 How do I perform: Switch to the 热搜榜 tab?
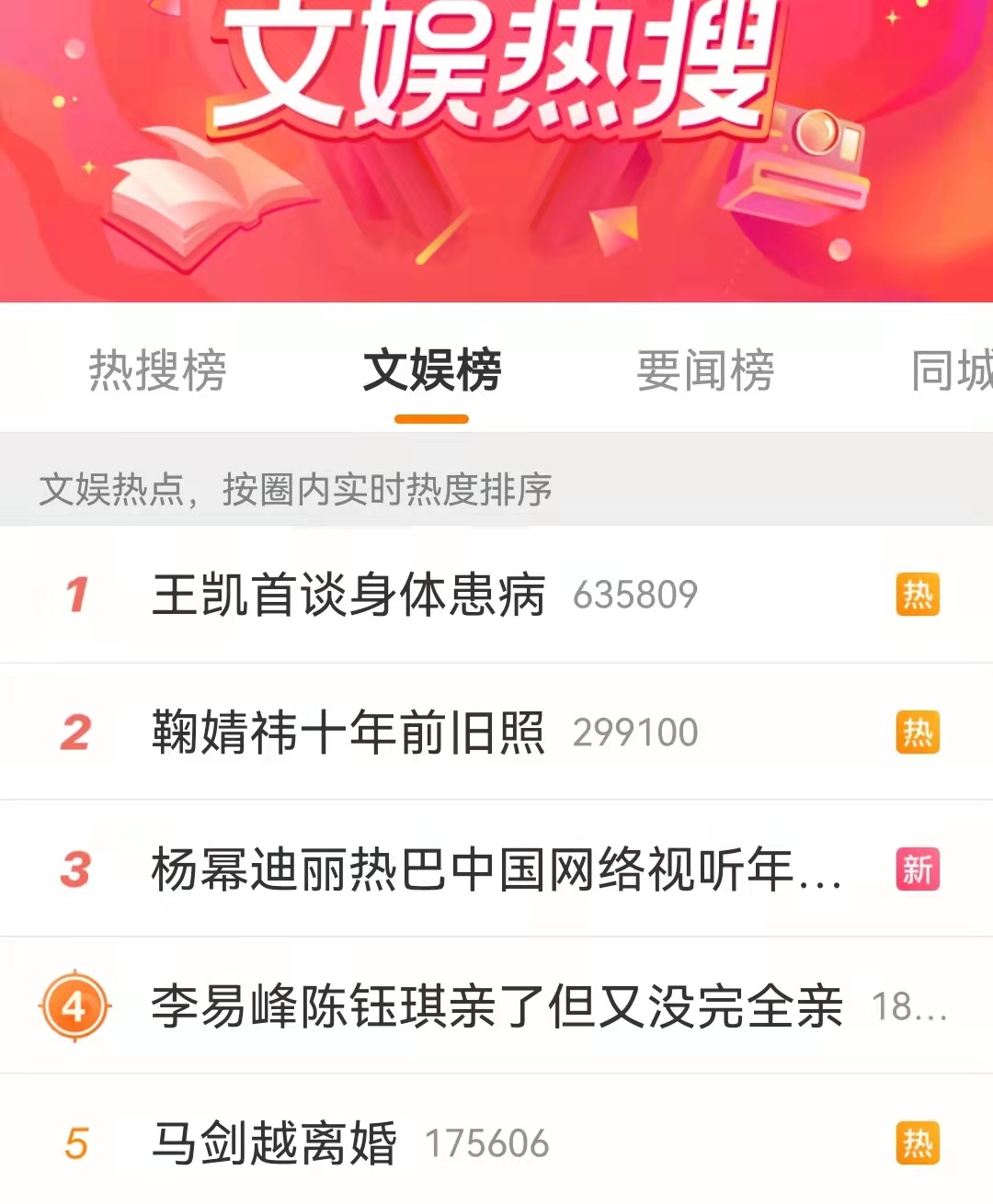pos(158,370)
